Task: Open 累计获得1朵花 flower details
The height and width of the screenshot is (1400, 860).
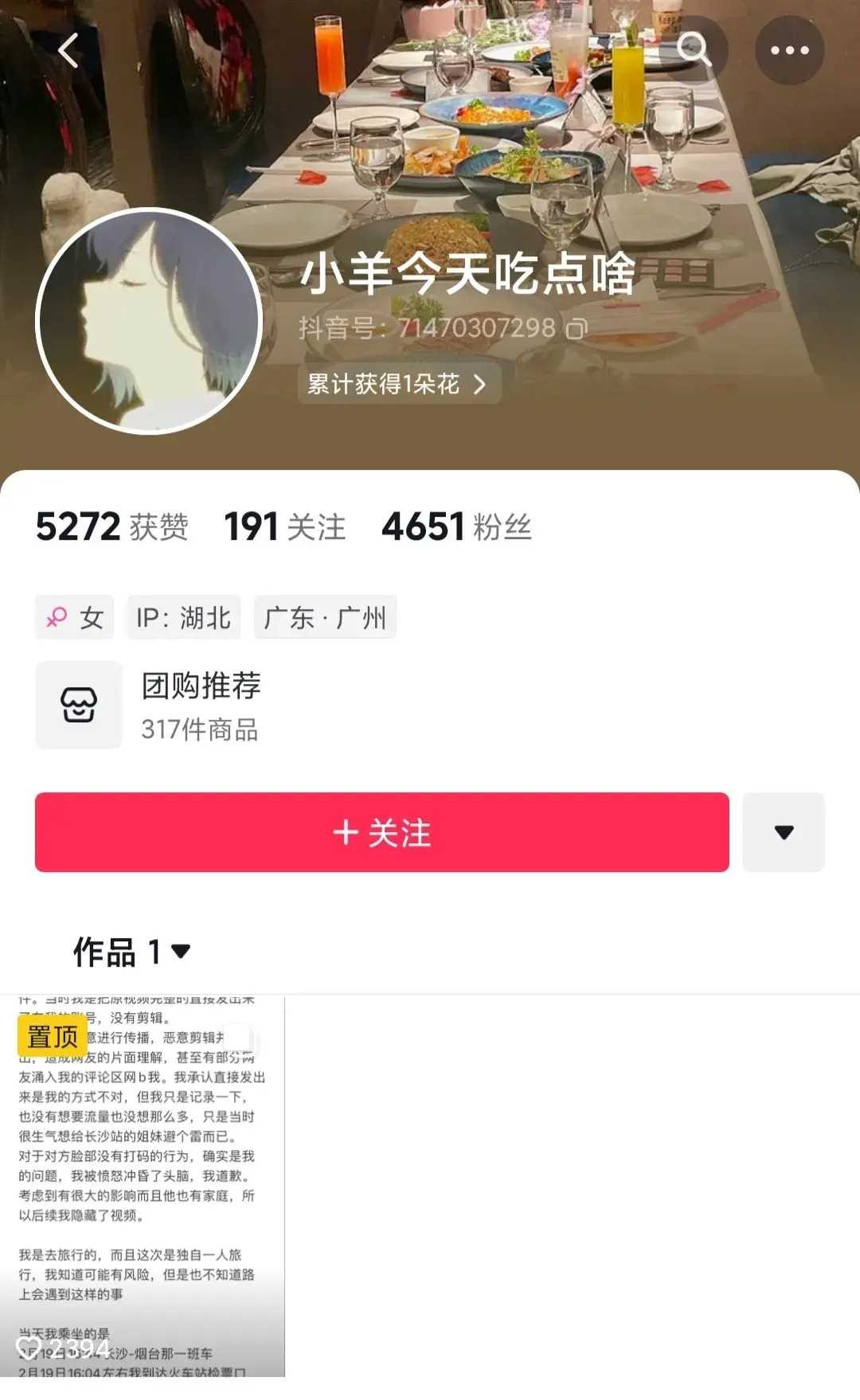Action: click(x=398, y=384)
